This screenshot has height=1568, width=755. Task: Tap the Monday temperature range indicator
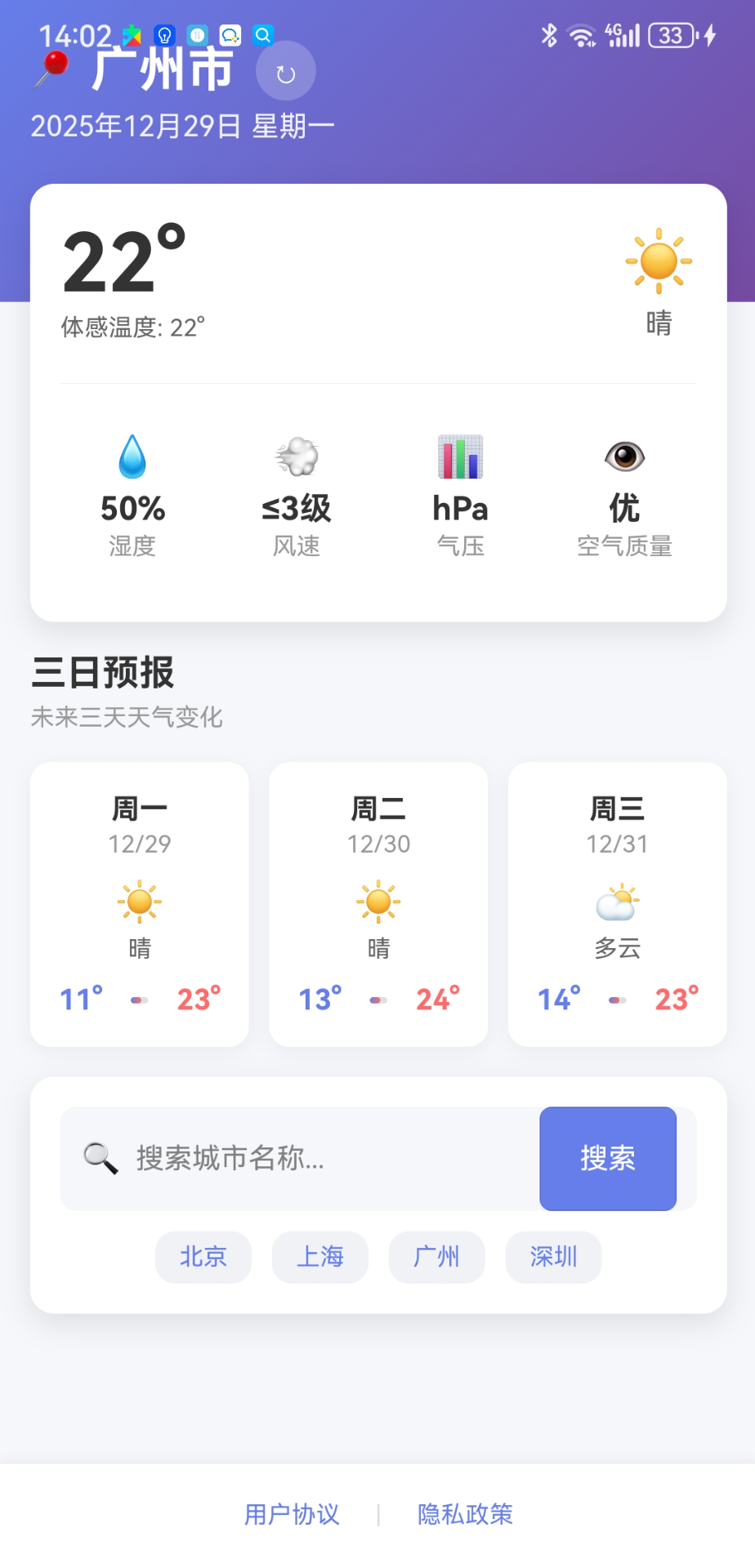(x=138, y=999)
